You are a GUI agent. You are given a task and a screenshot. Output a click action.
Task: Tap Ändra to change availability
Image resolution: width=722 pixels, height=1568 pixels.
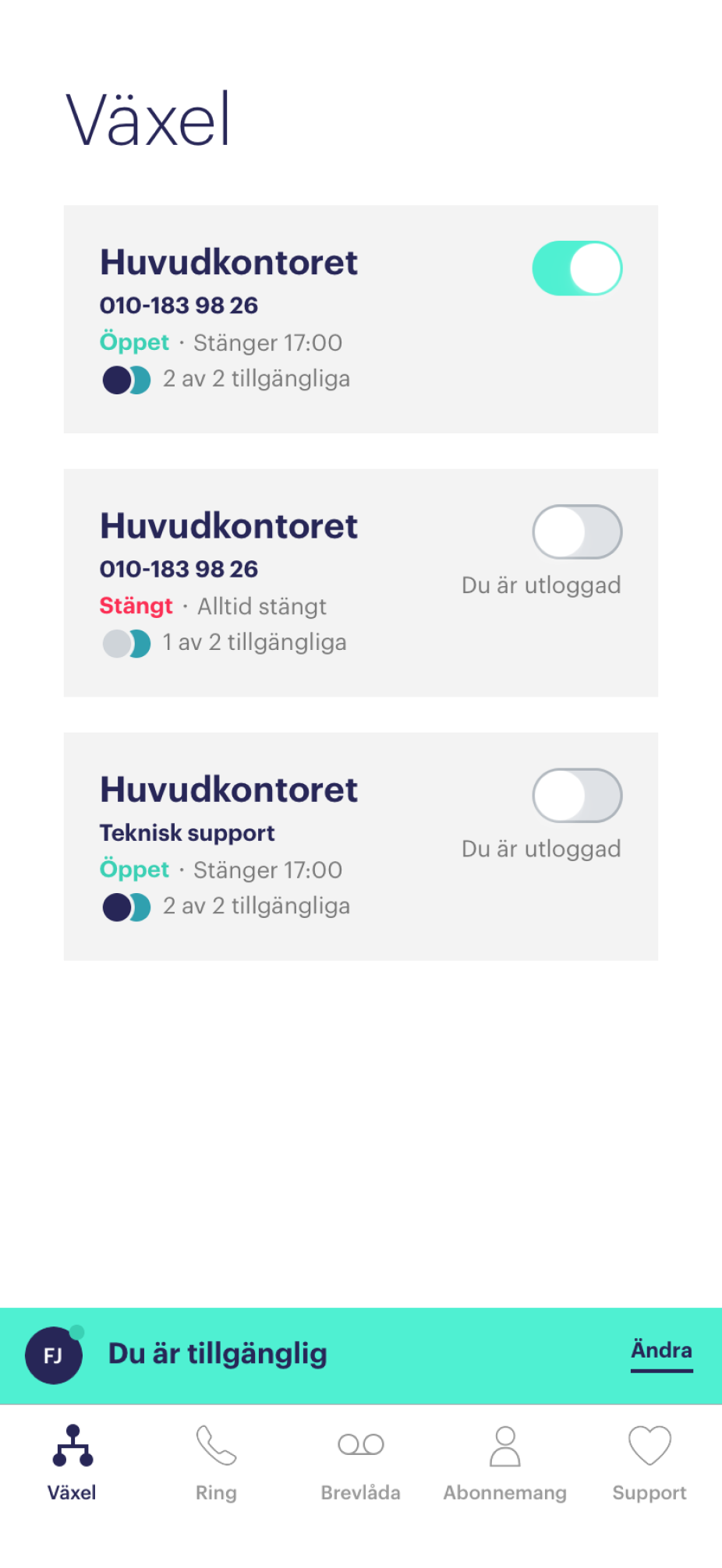[x=661, y=1351]
